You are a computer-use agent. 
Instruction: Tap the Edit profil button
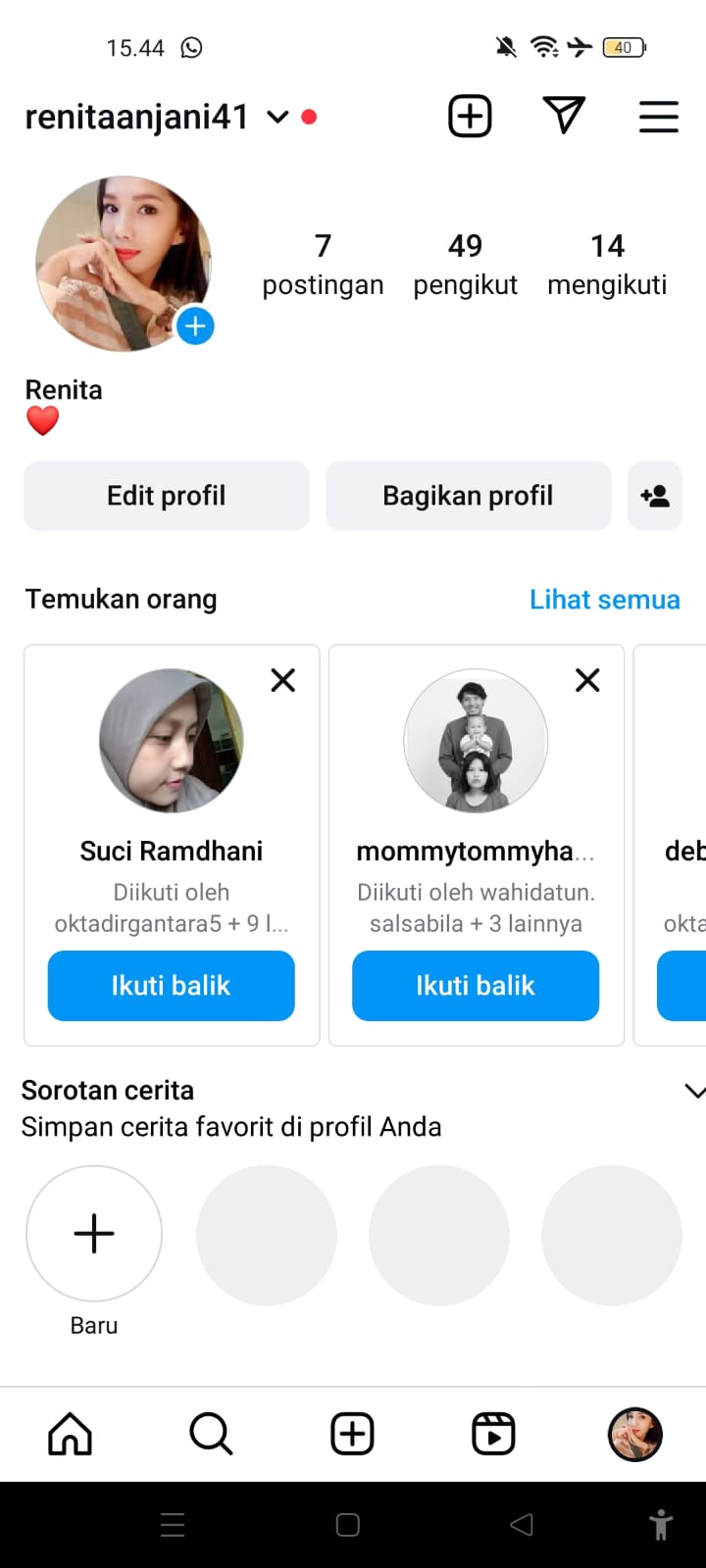click(x=167, y=496)
